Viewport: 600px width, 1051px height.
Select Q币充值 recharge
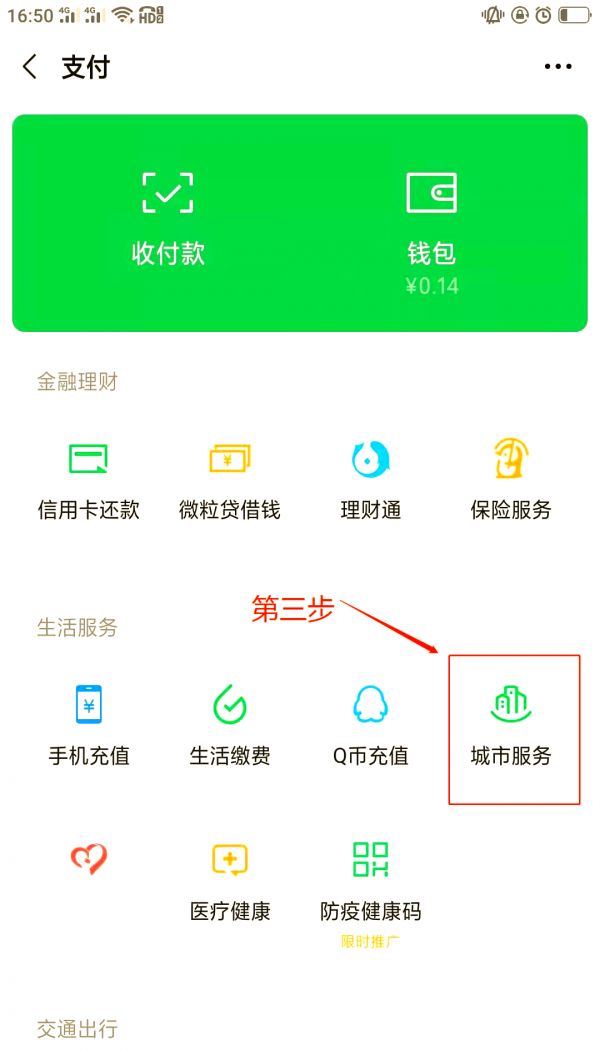(x=370, y=725)
